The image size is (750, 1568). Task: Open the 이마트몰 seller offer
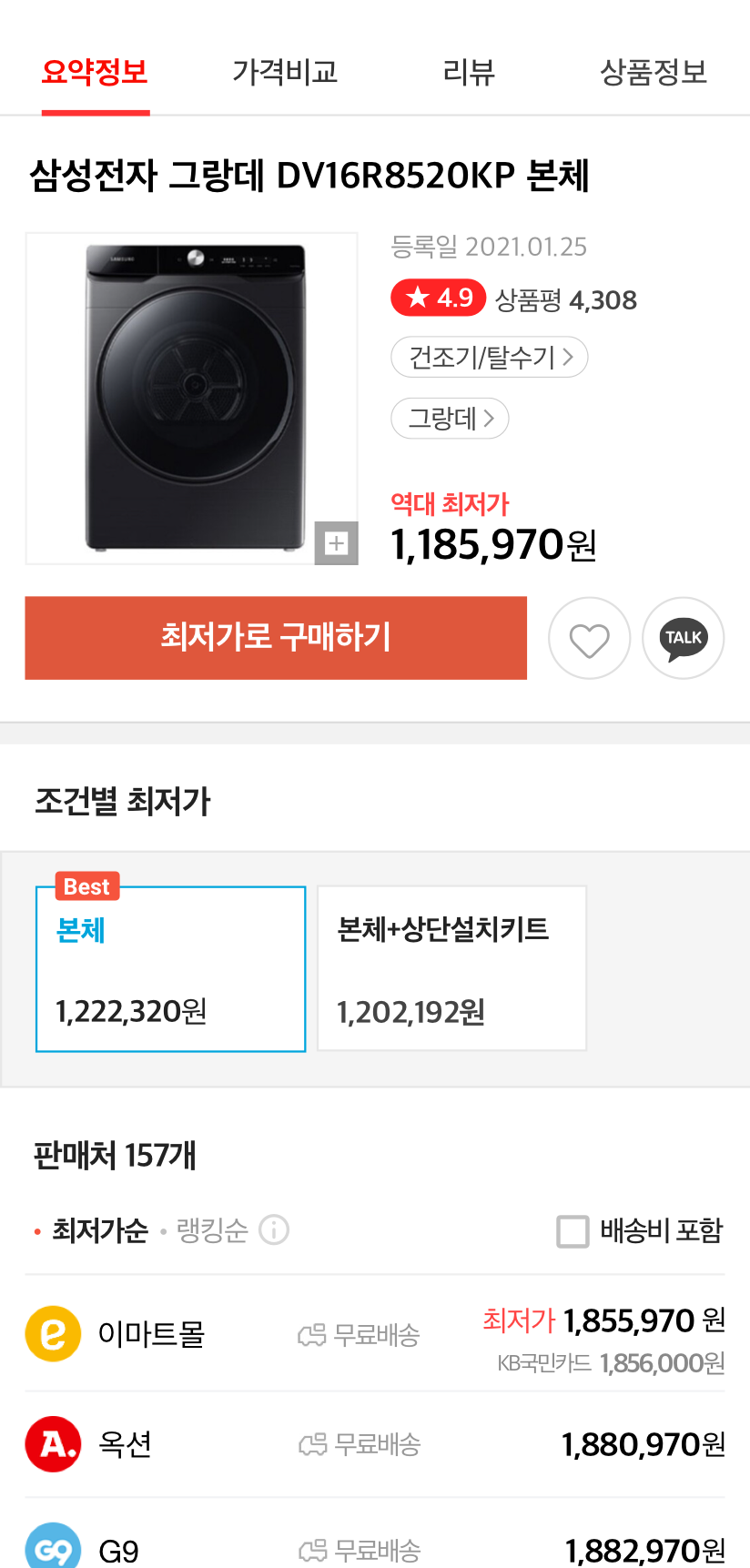(375, 1334)
